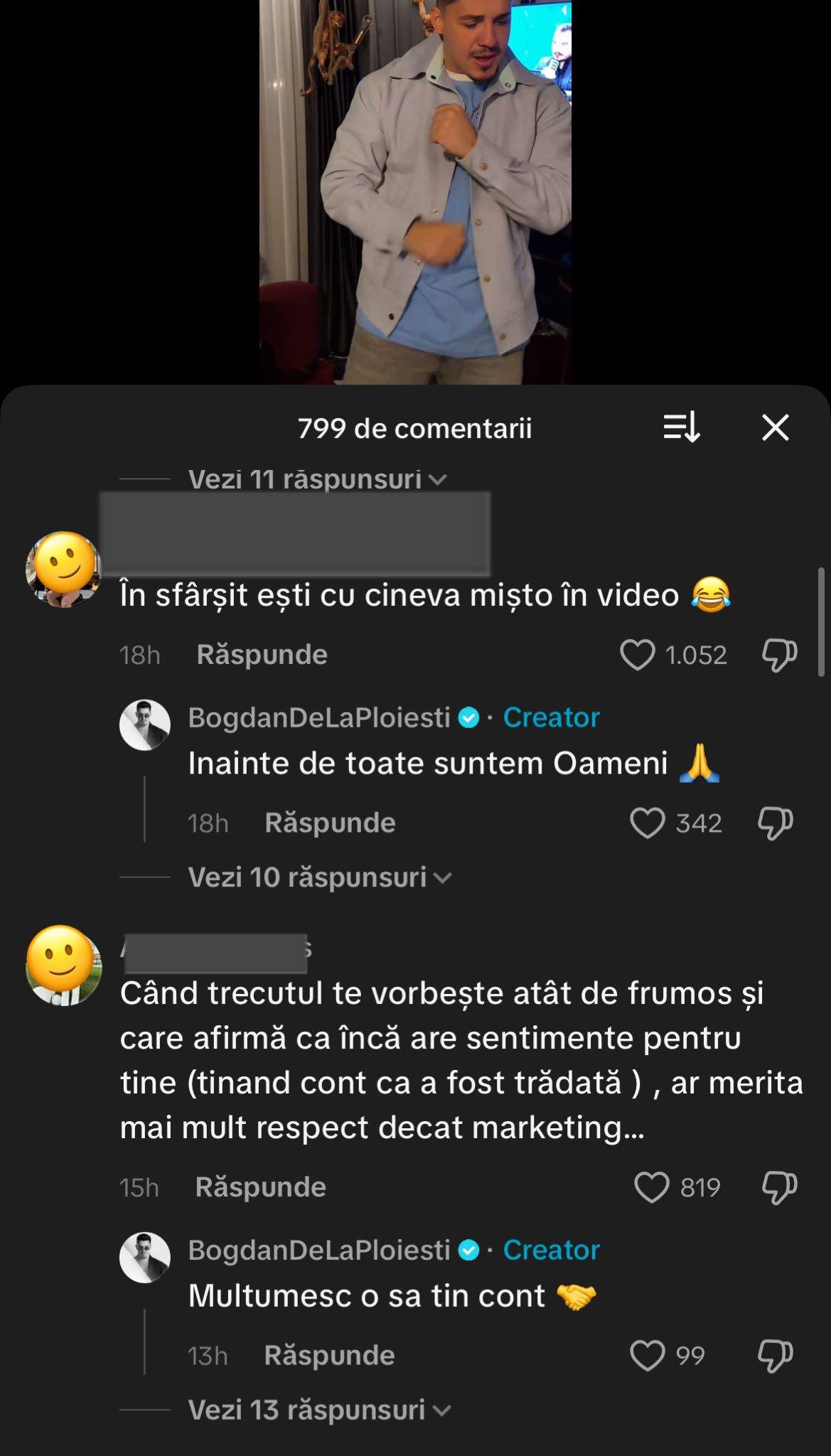Screen dimensions: 831x1456
Task: Like the comment "În sfârșit ești cu cineva mișto"
Action: [637, 655]
